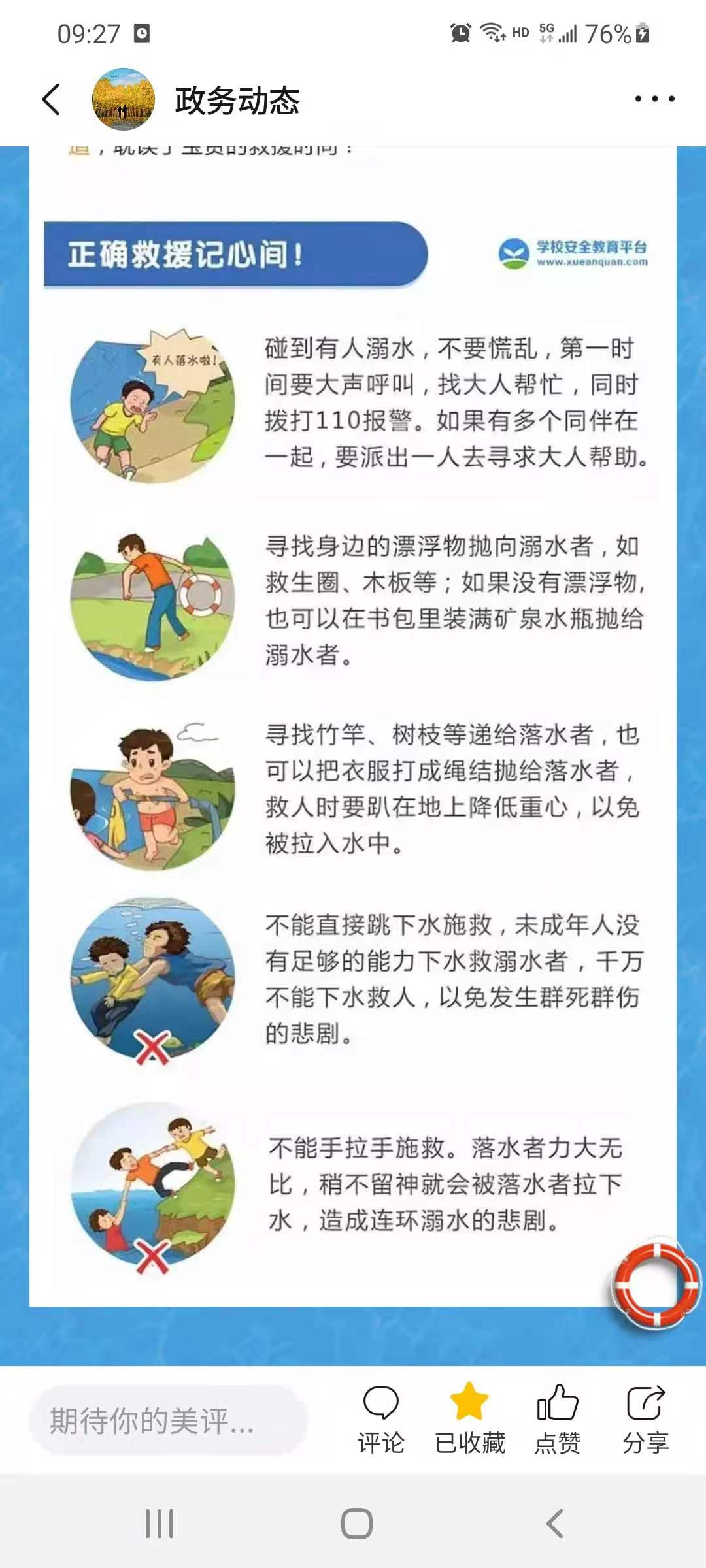Tap the 期待你的美评 comment input box

[x=168, y=1420]
